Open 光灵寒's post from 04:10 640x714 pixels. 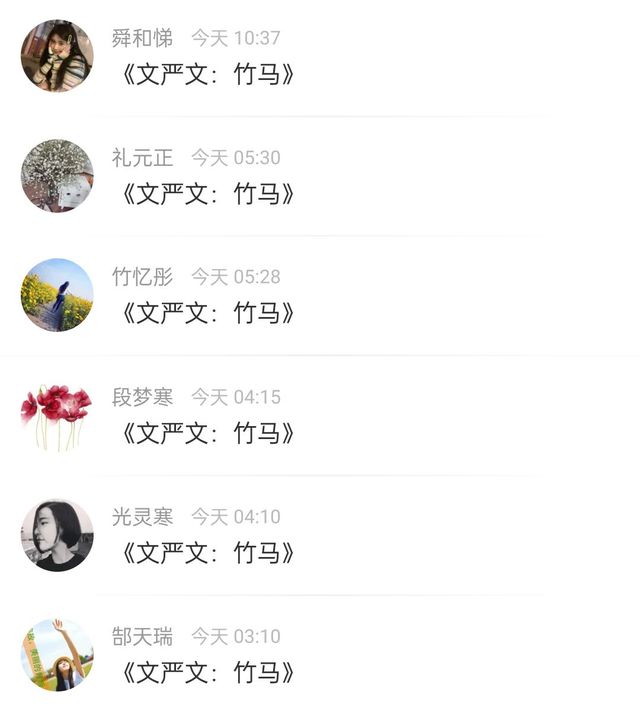coord(208,553)
